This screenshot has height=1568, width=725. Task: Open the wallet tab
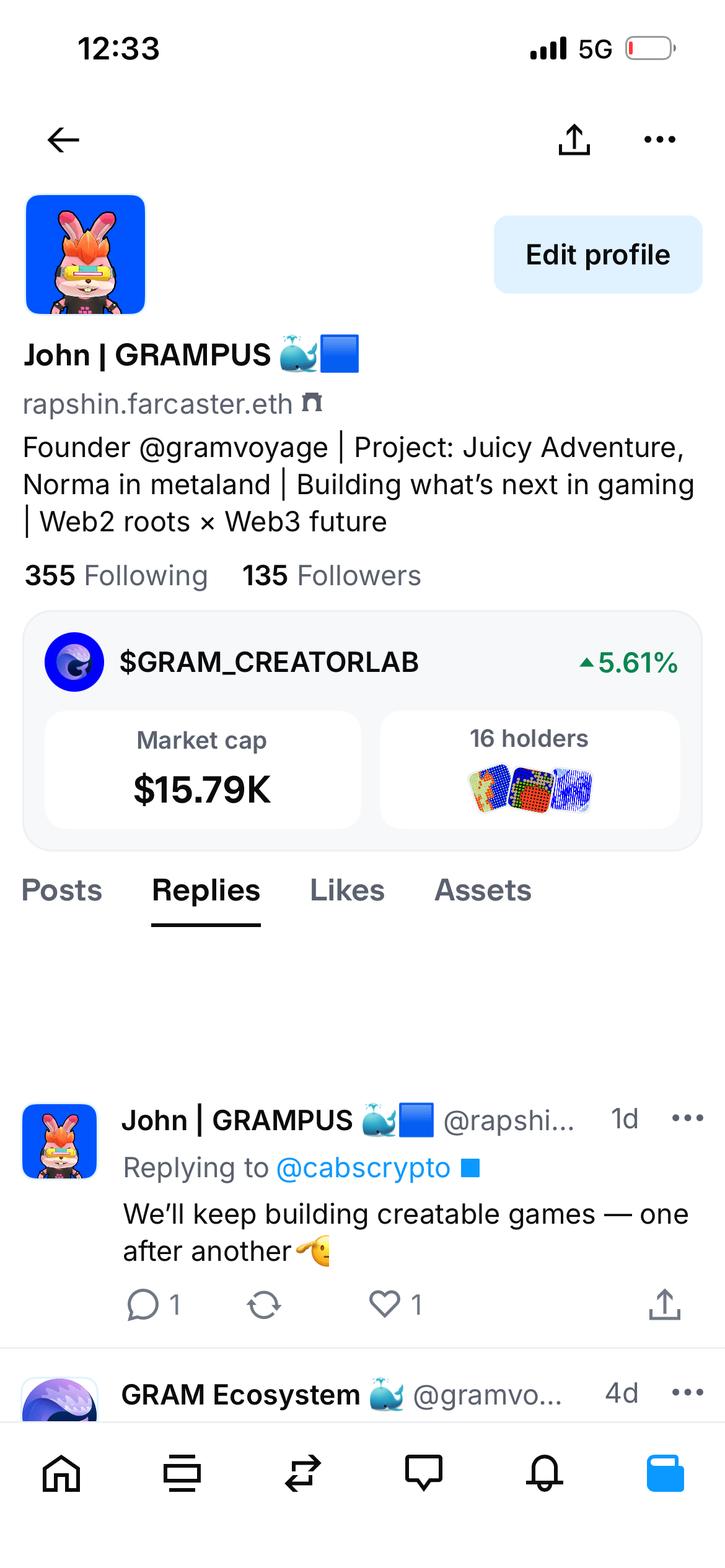point(665,1473)
